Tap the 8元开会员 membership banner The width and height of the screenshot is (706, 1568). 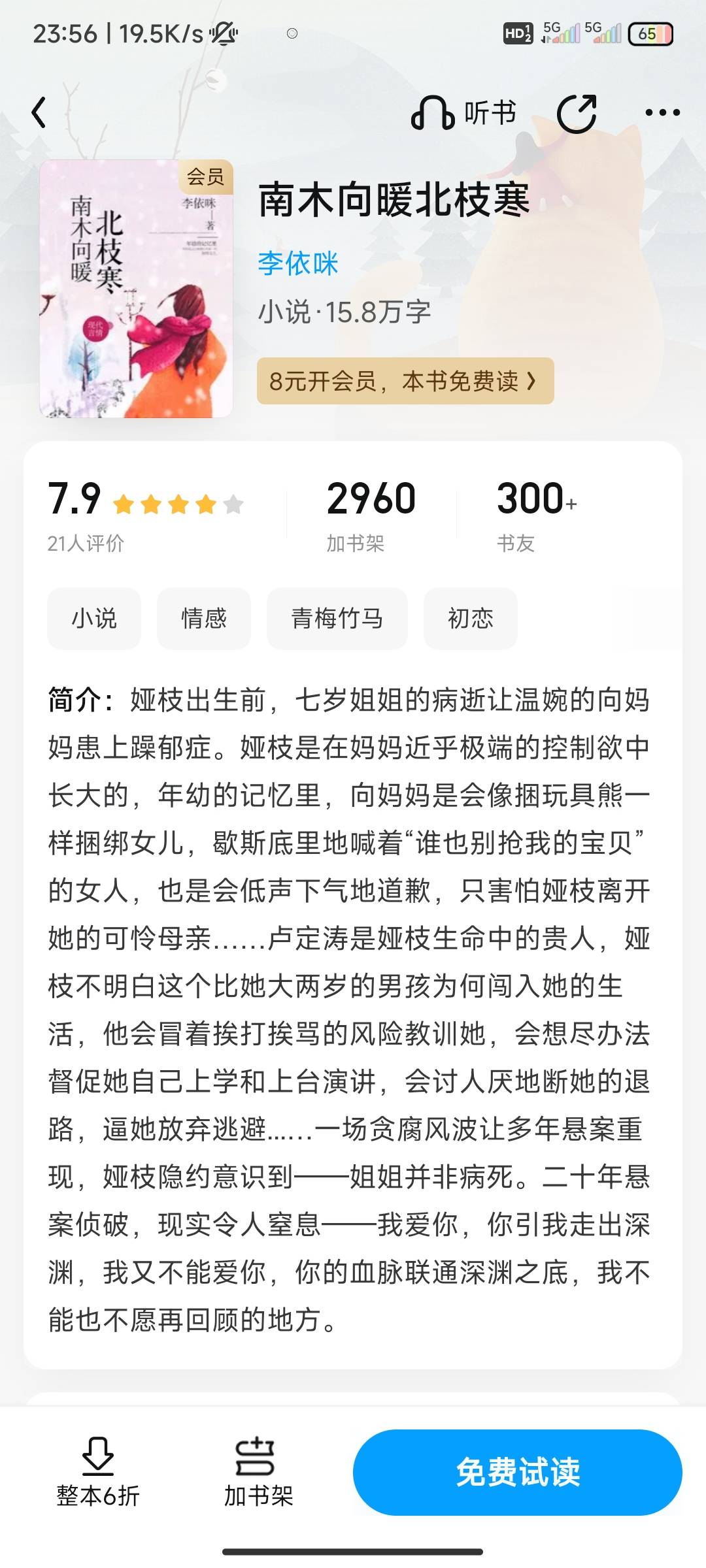(x=405, y=381)
